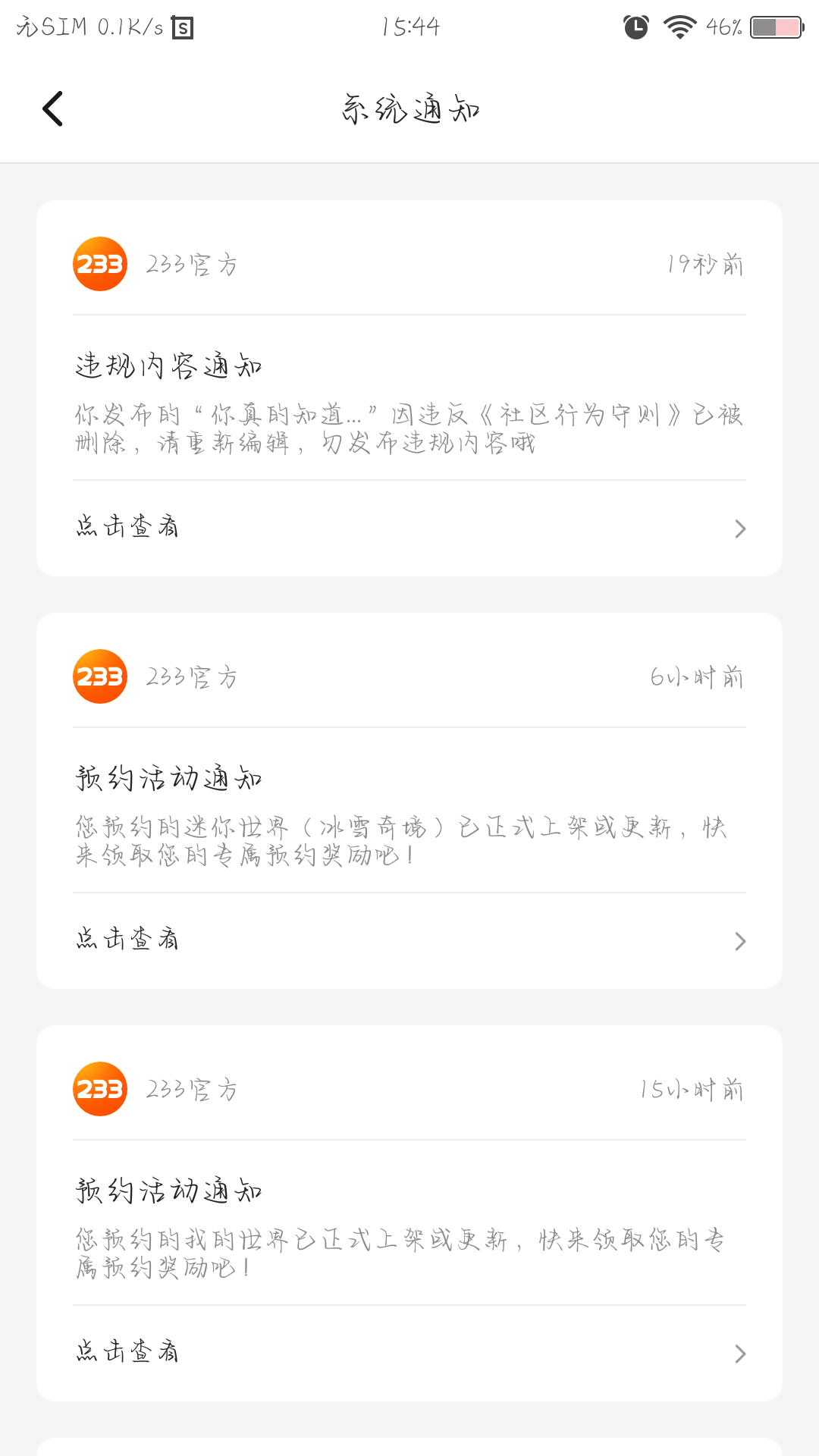The width and height of the screenshot is (819, 1456).
Task: Open 点击查看 under 违规内容通知
Action: coord(409,528)
